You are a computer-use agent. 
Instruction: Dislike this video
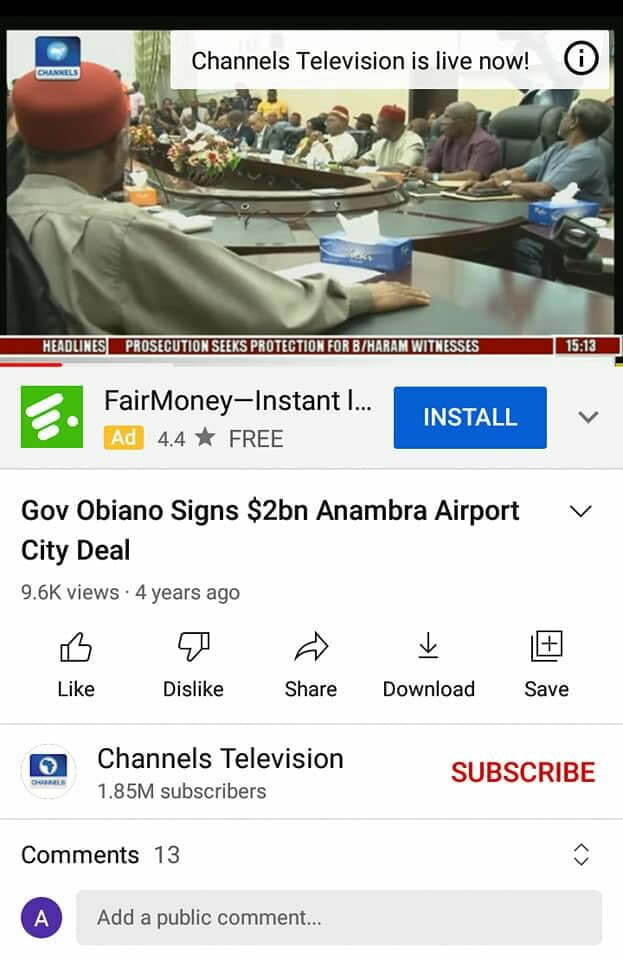tap(193, 665)
